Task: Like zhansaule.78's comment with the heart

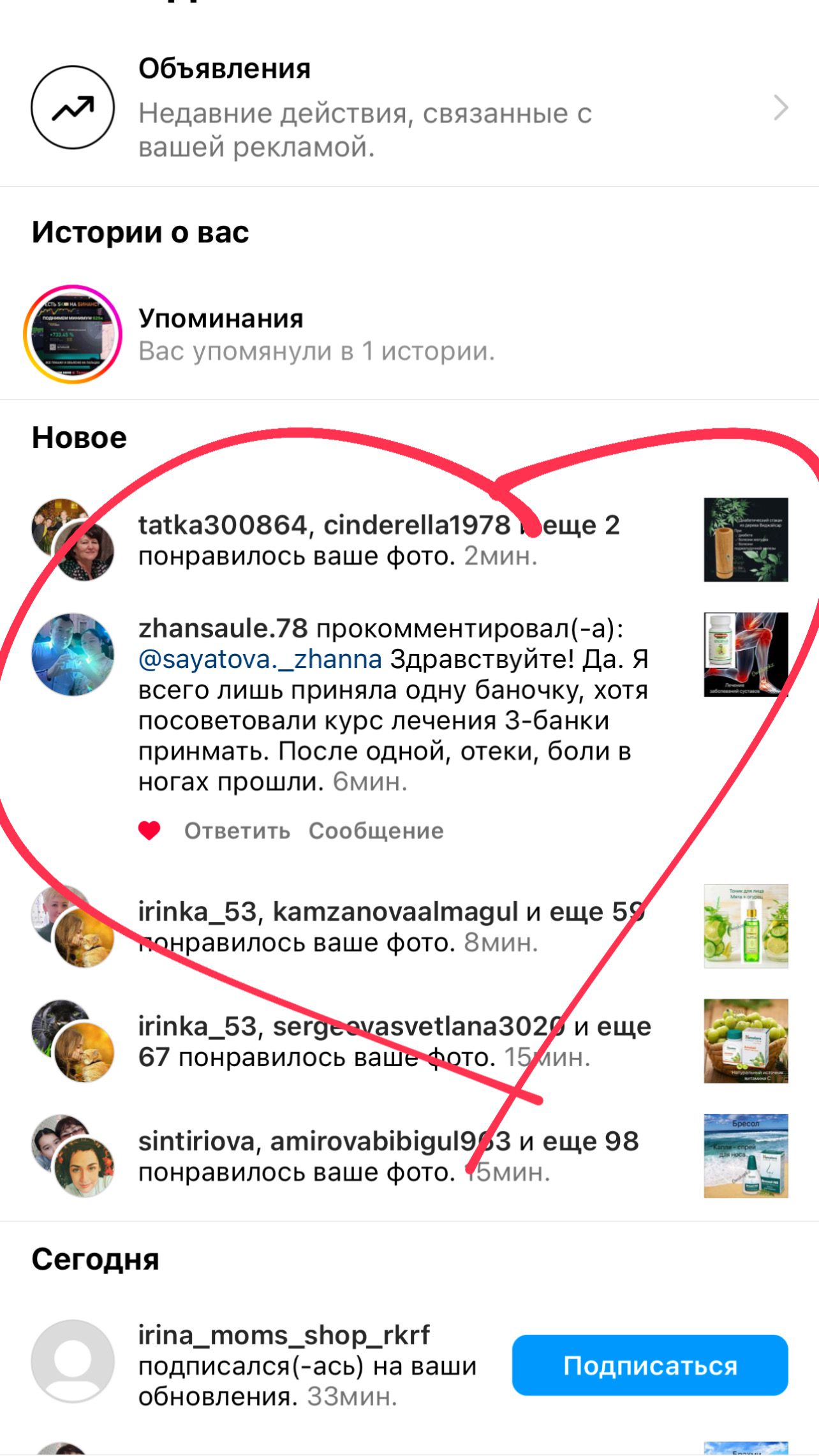Action: point(149,831)
